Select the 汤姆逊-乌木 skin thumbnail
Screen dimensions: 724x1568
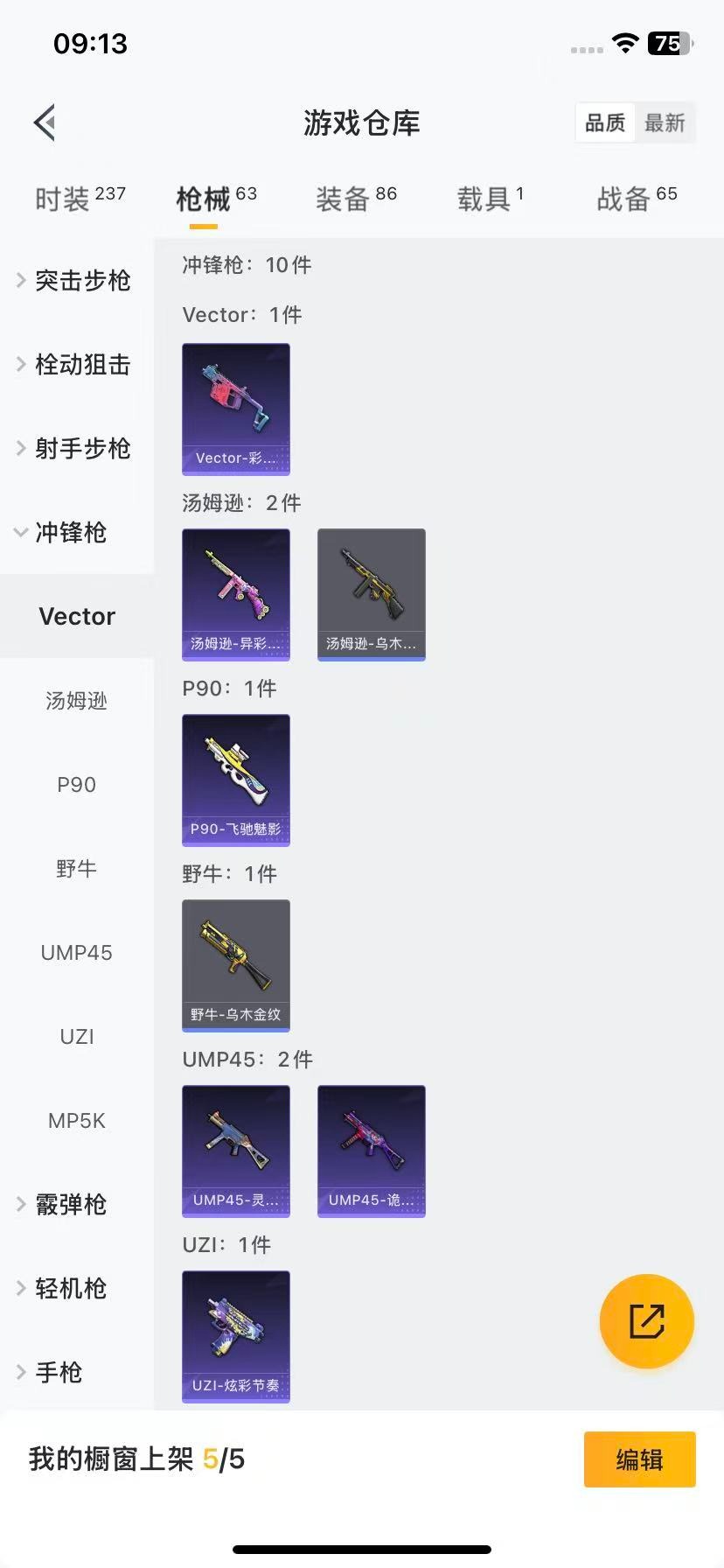click(371, 594)
